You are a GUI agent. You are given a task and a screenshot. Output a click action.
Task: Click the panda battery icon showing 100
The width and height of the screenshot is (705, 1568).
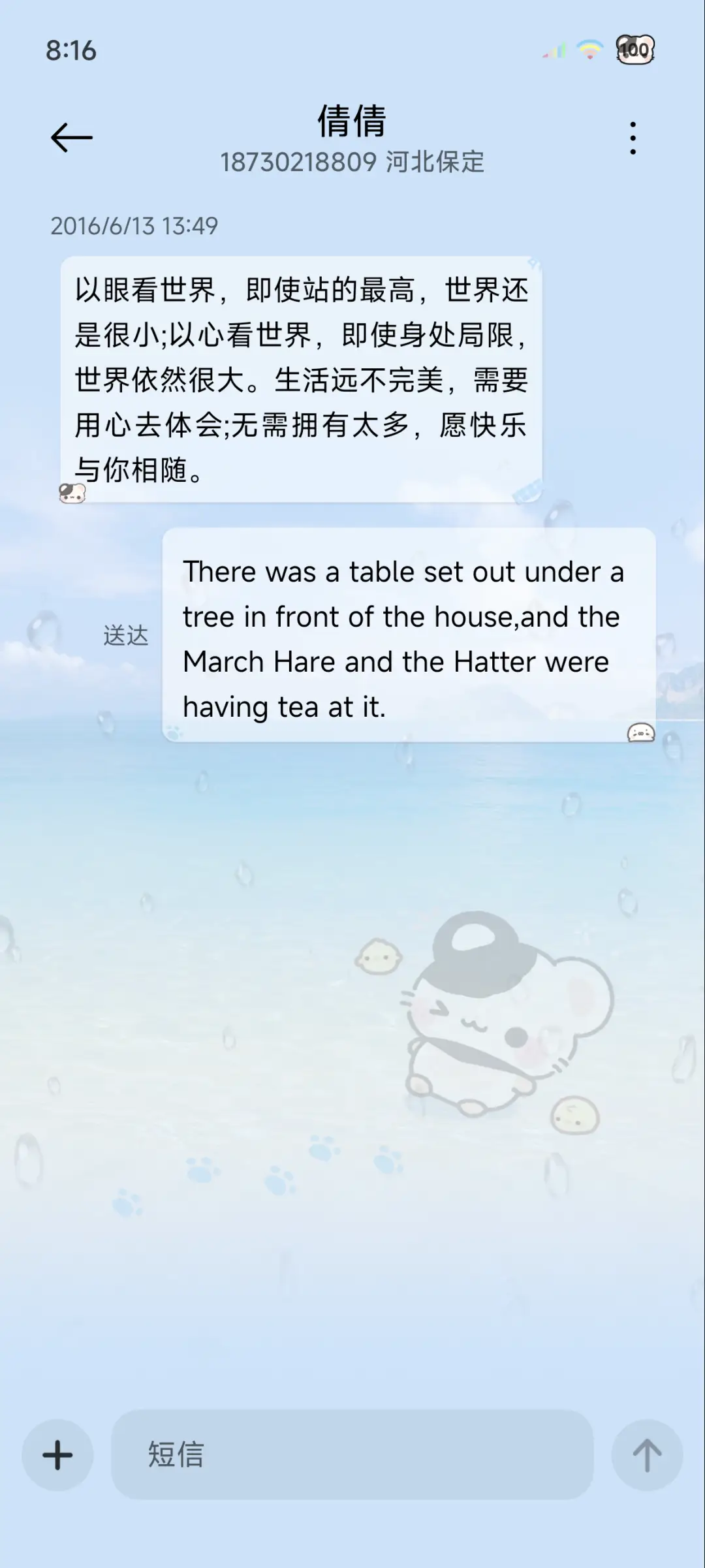(634, 49)
